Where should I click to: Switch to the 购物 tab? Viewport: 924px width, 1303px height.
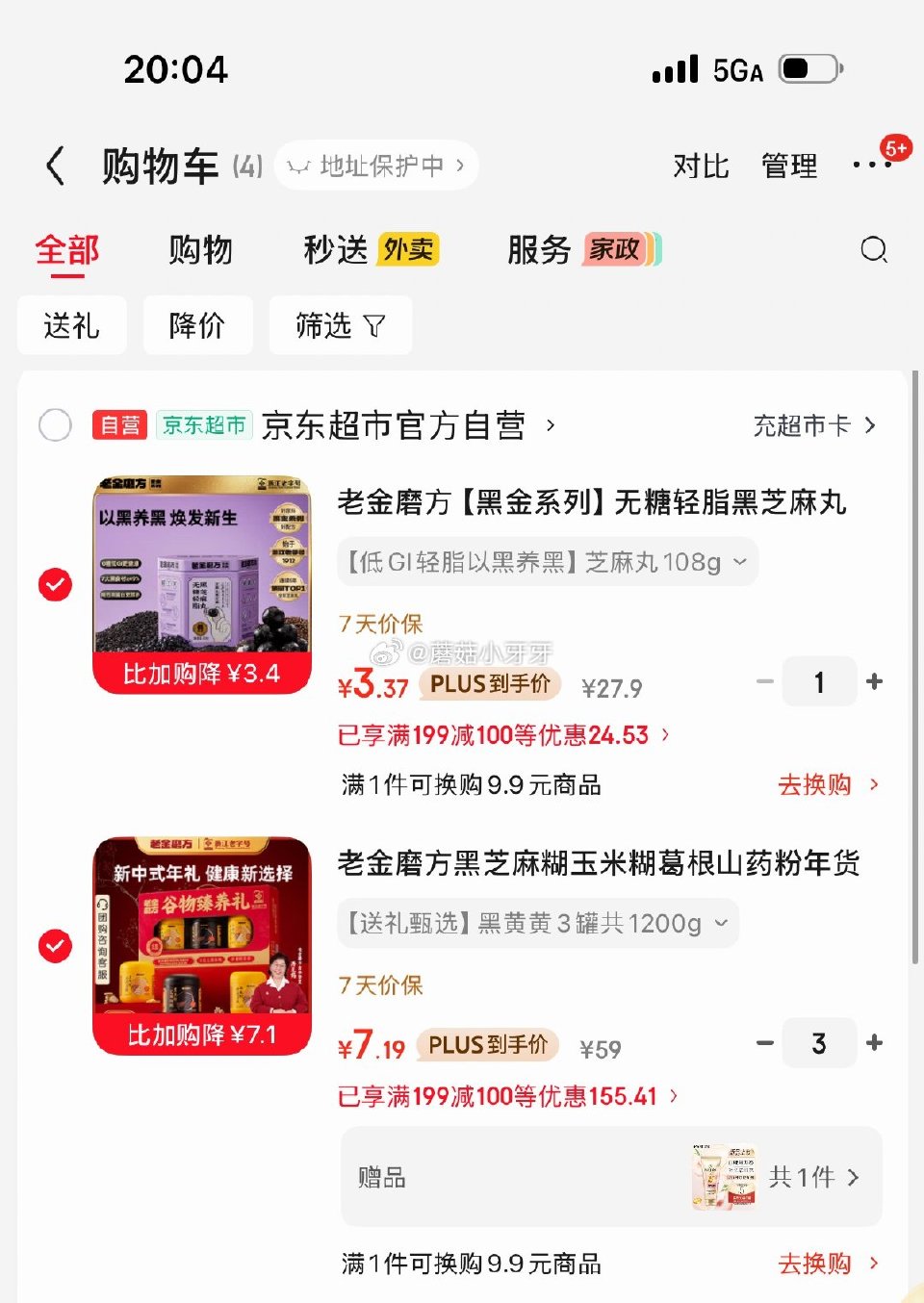point(200,249)
